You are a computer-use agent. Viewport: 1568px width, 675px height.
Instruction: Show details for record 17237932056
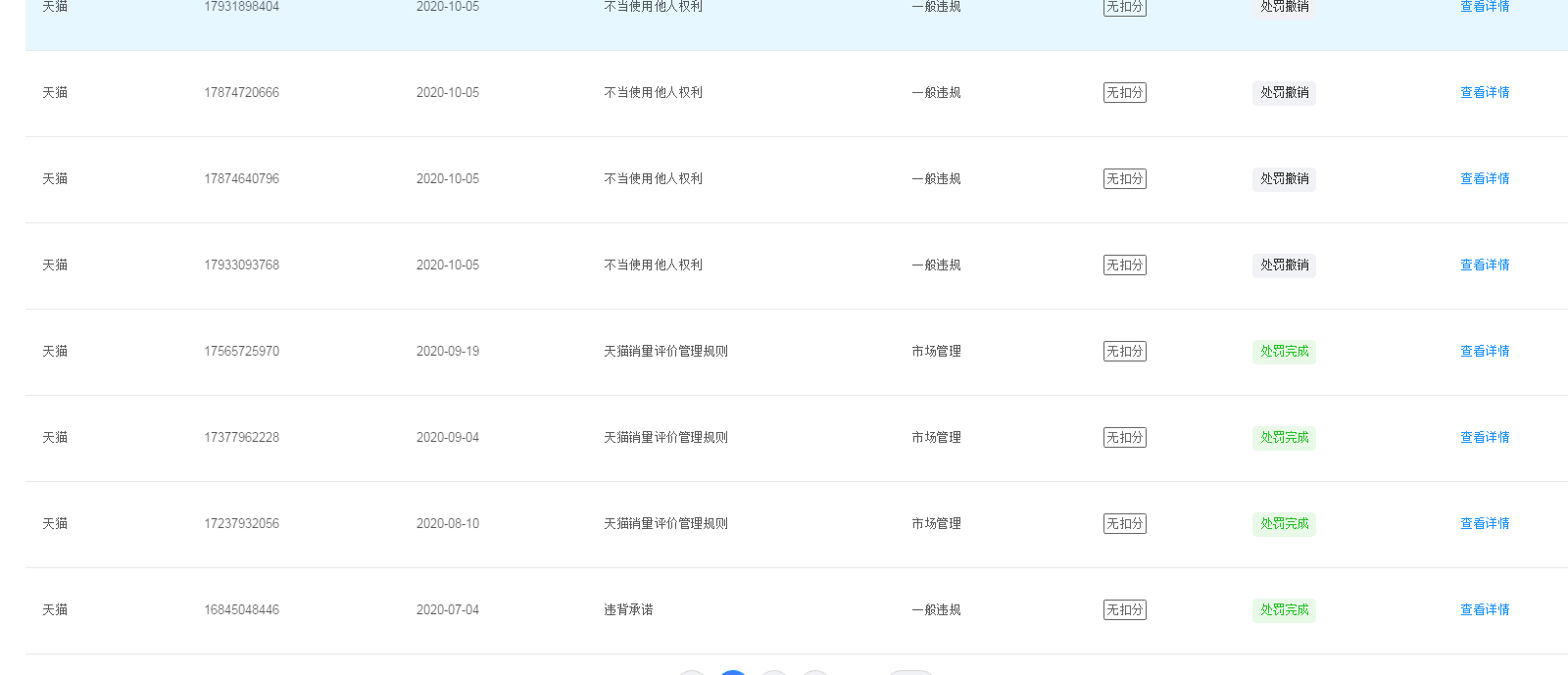(1484, 524)
